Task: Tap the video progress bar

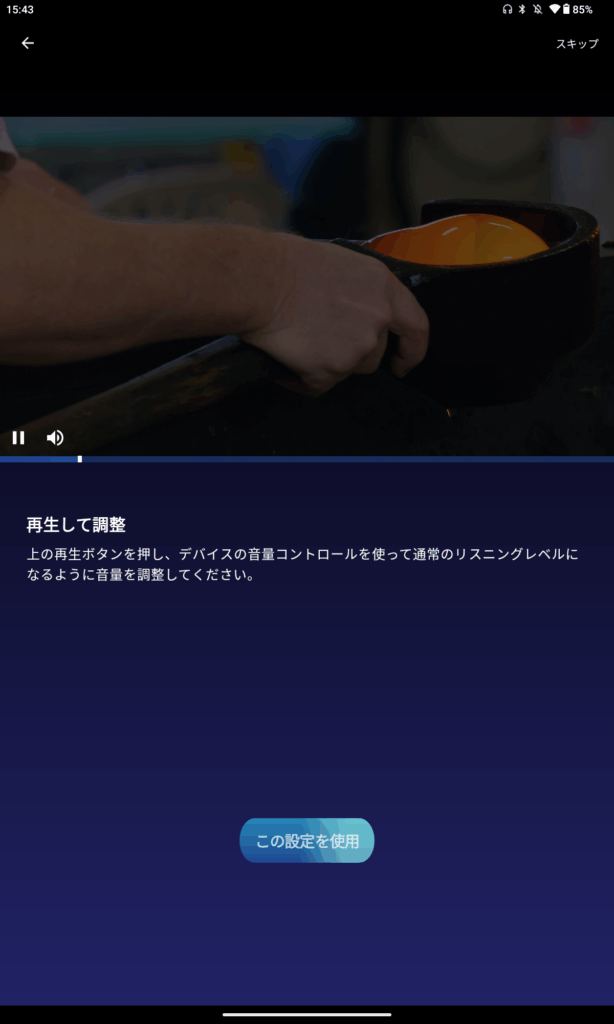Action: [x=307, y=459]
